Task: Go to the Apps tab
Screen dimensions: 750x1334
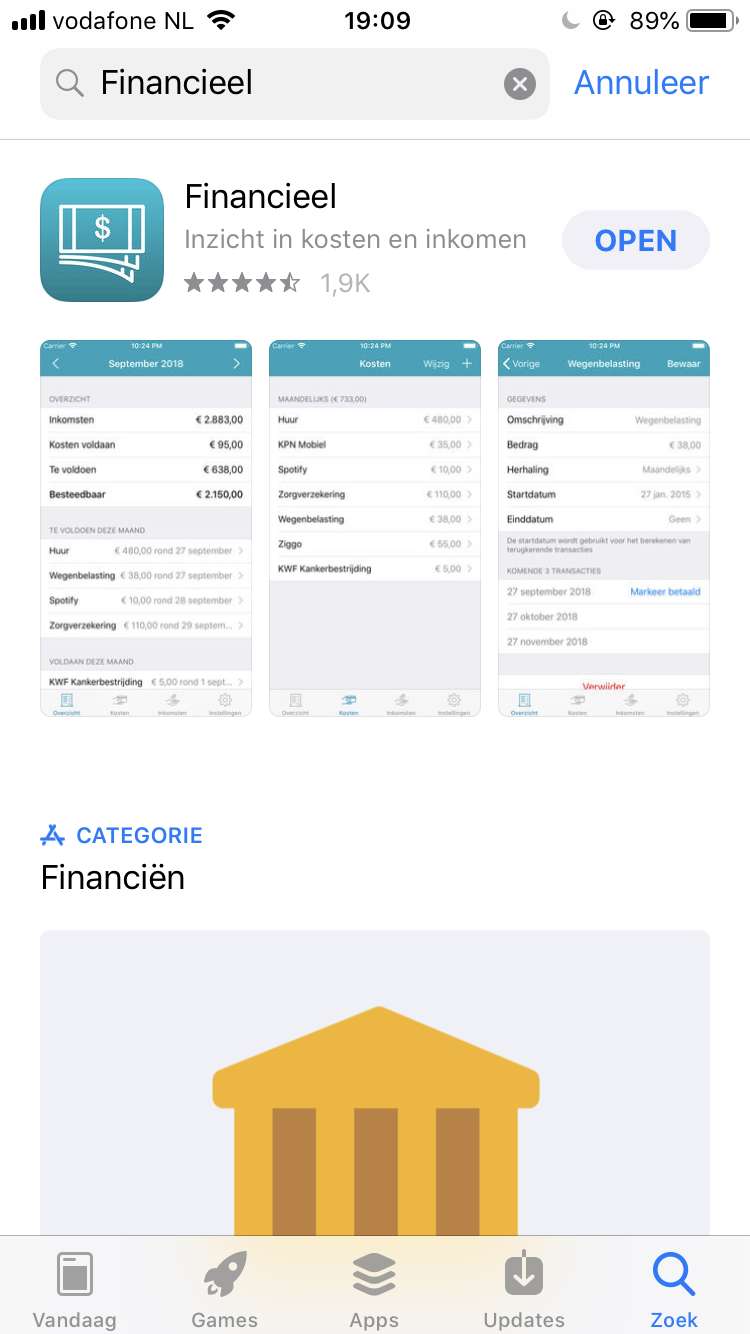Action: tap(374, 1289)
